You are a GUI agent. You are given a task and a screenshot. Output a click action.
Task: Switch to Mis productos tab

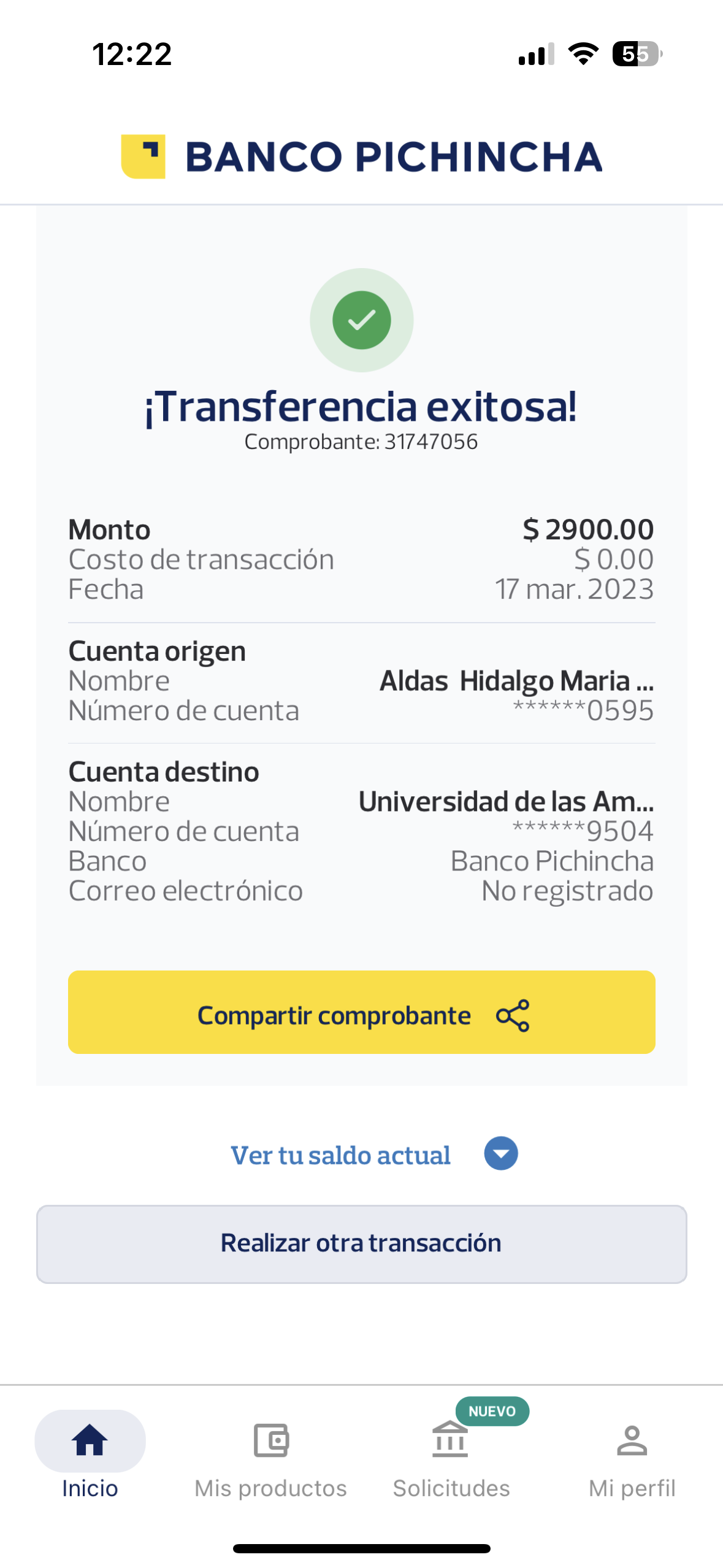[270, 1454]
